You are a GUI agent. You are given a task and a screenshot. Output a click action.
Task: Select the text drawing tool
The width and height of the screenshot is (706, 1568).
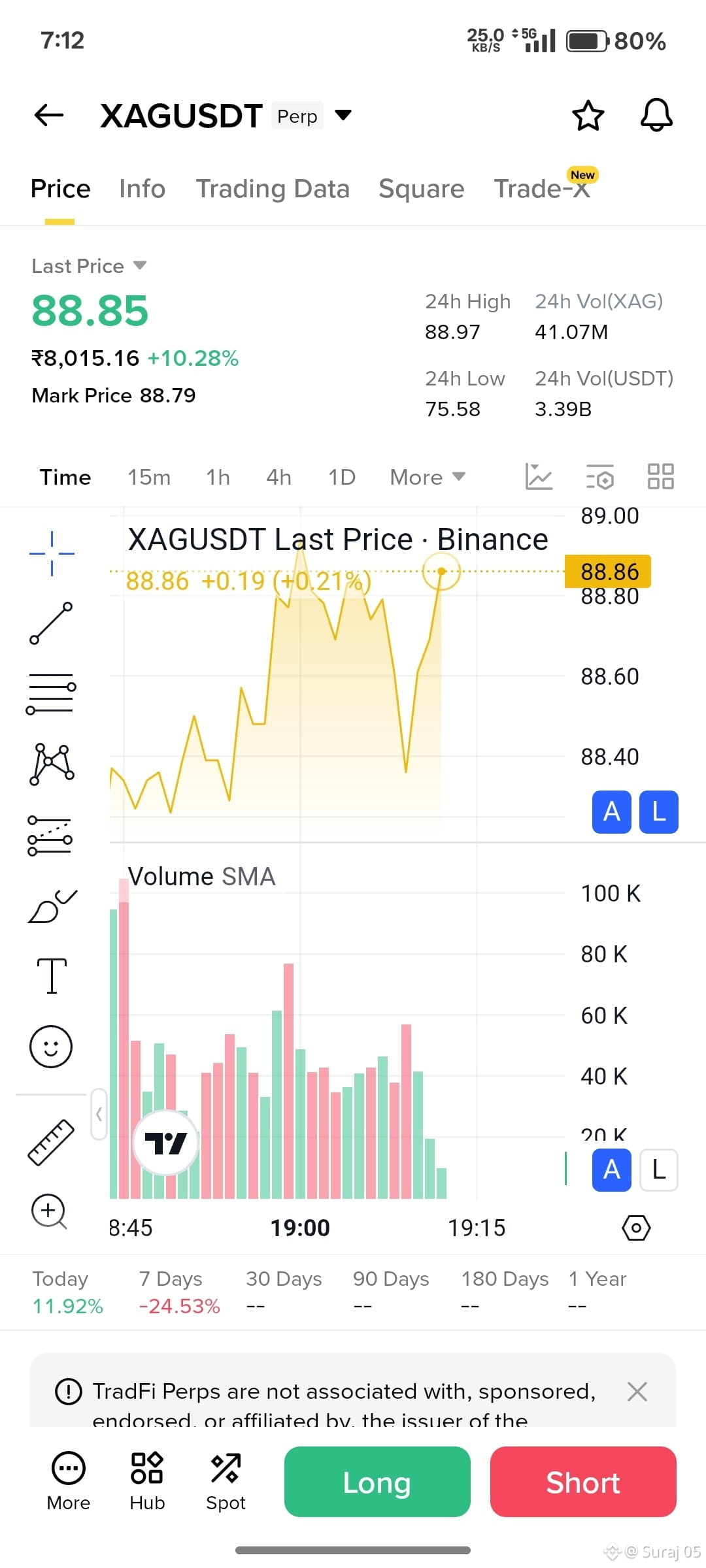pos(52,976)
